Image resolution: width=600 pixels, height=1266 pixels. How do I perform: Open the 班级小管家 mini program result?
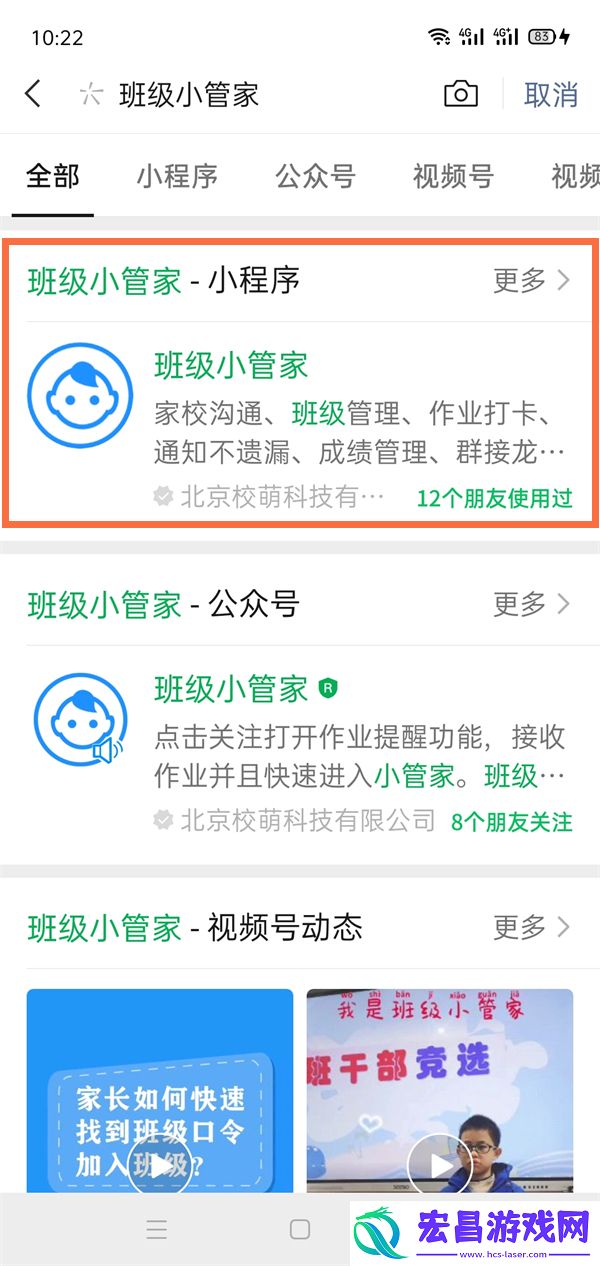tap(300, 424)
